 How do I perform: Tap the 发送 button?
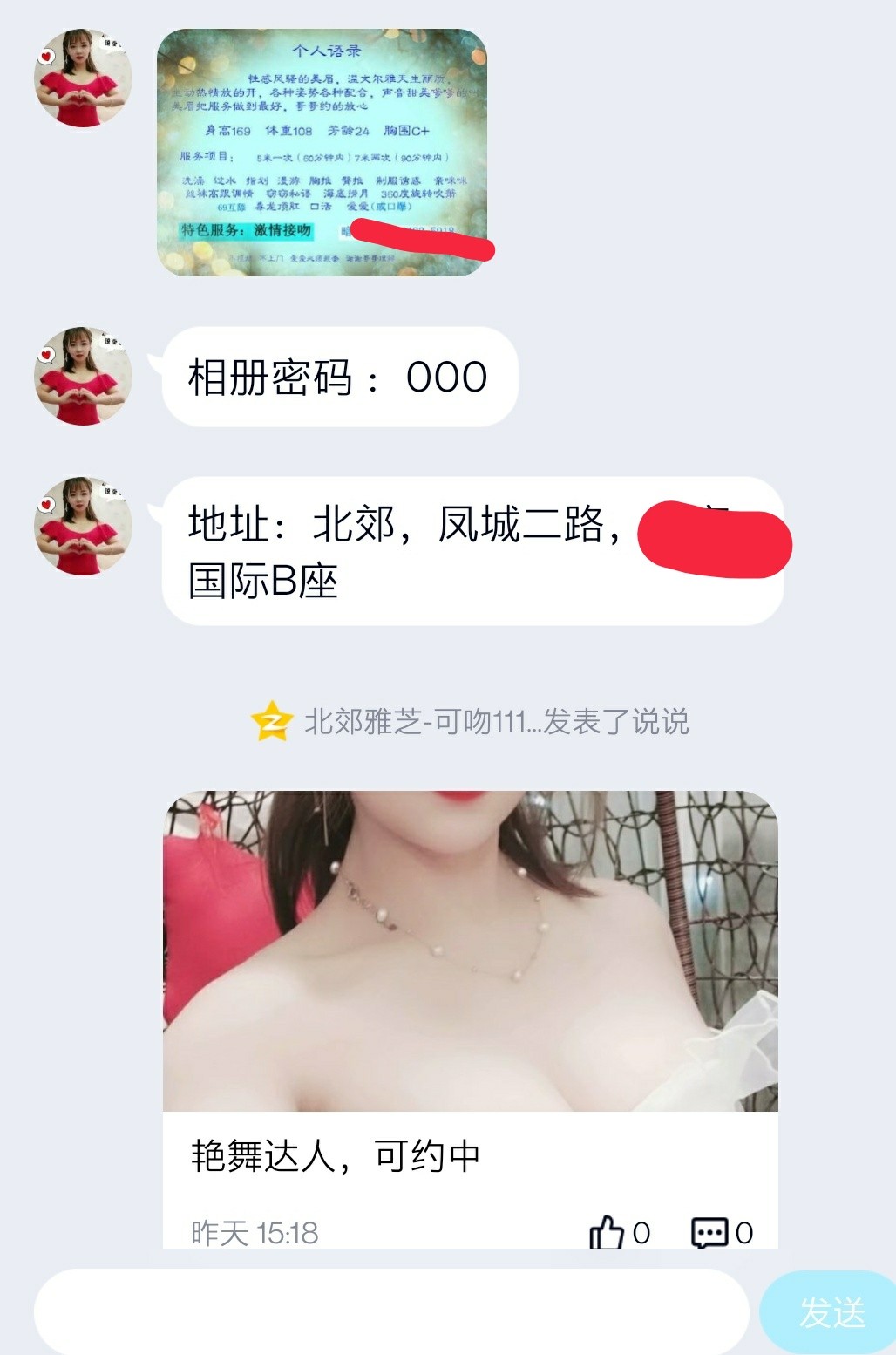click(x=830, y=1311)
